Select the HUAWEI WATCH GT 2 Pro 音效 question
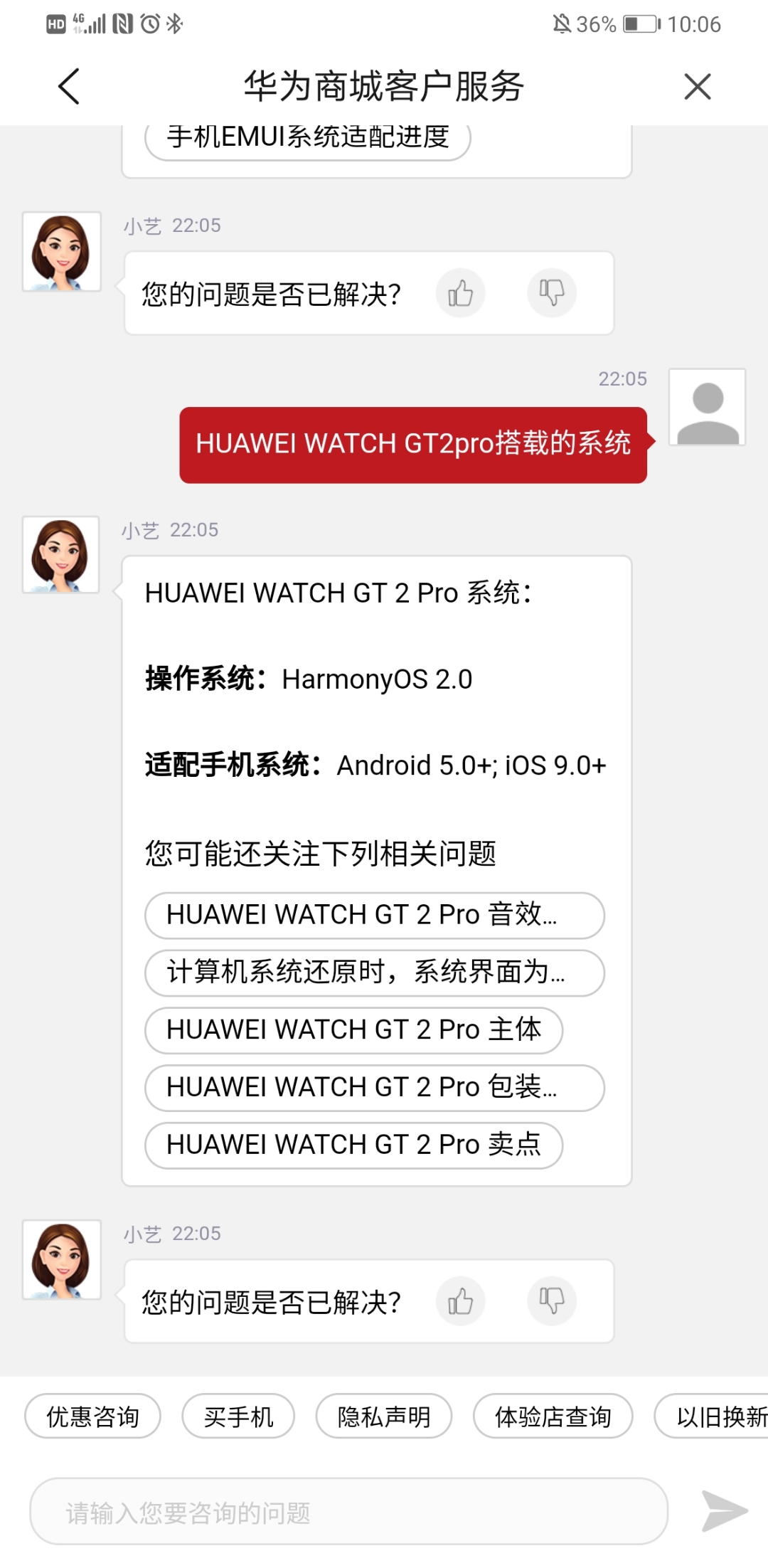The image size is (768, 1568). (373, 916)
